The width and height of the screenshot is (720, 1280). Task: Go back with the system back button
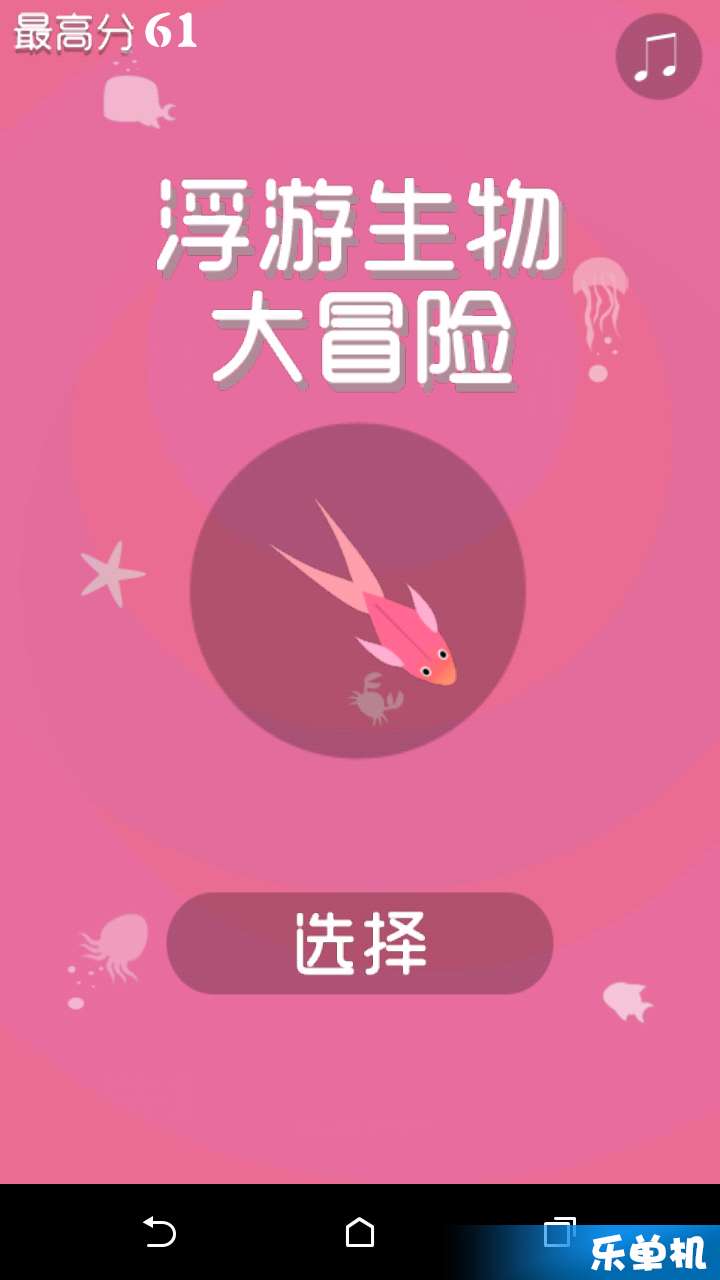click(x=159, y=1232)
